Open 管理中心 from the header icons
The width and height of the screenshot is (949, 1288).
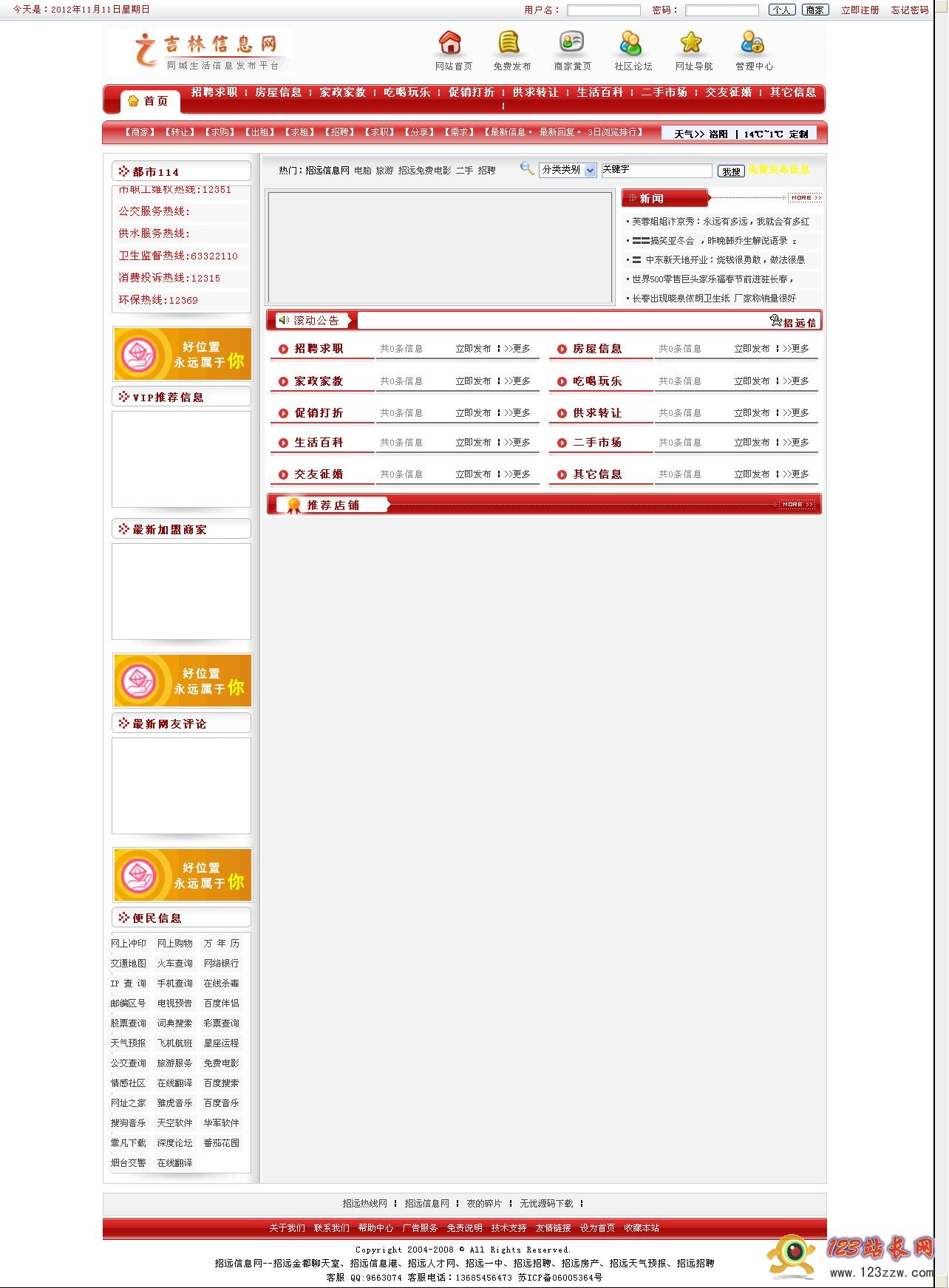point(754,50)
